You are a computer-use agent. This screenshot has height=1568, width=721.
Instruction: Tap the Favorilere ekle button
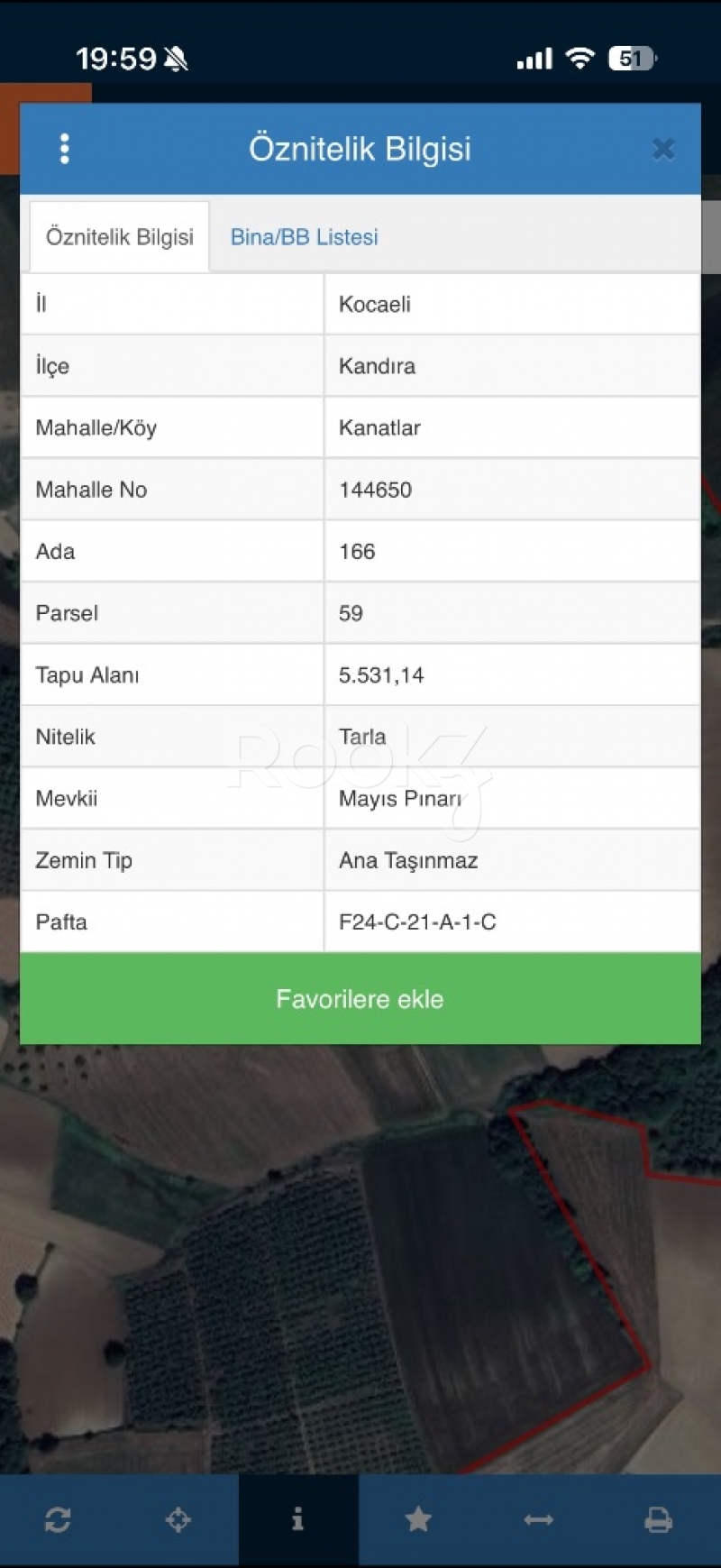(x=360, y=999)
